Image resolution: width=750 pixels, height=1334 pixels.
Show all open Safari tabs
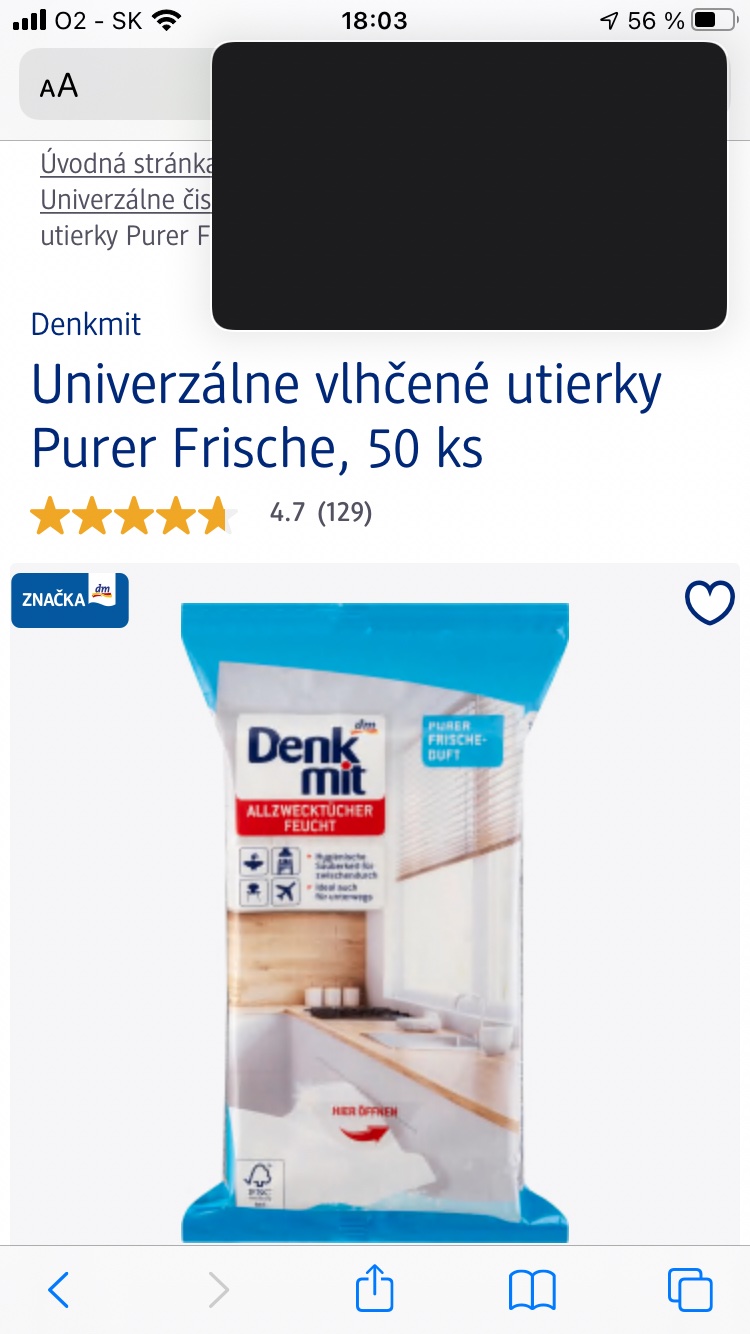click(690, 1290)
